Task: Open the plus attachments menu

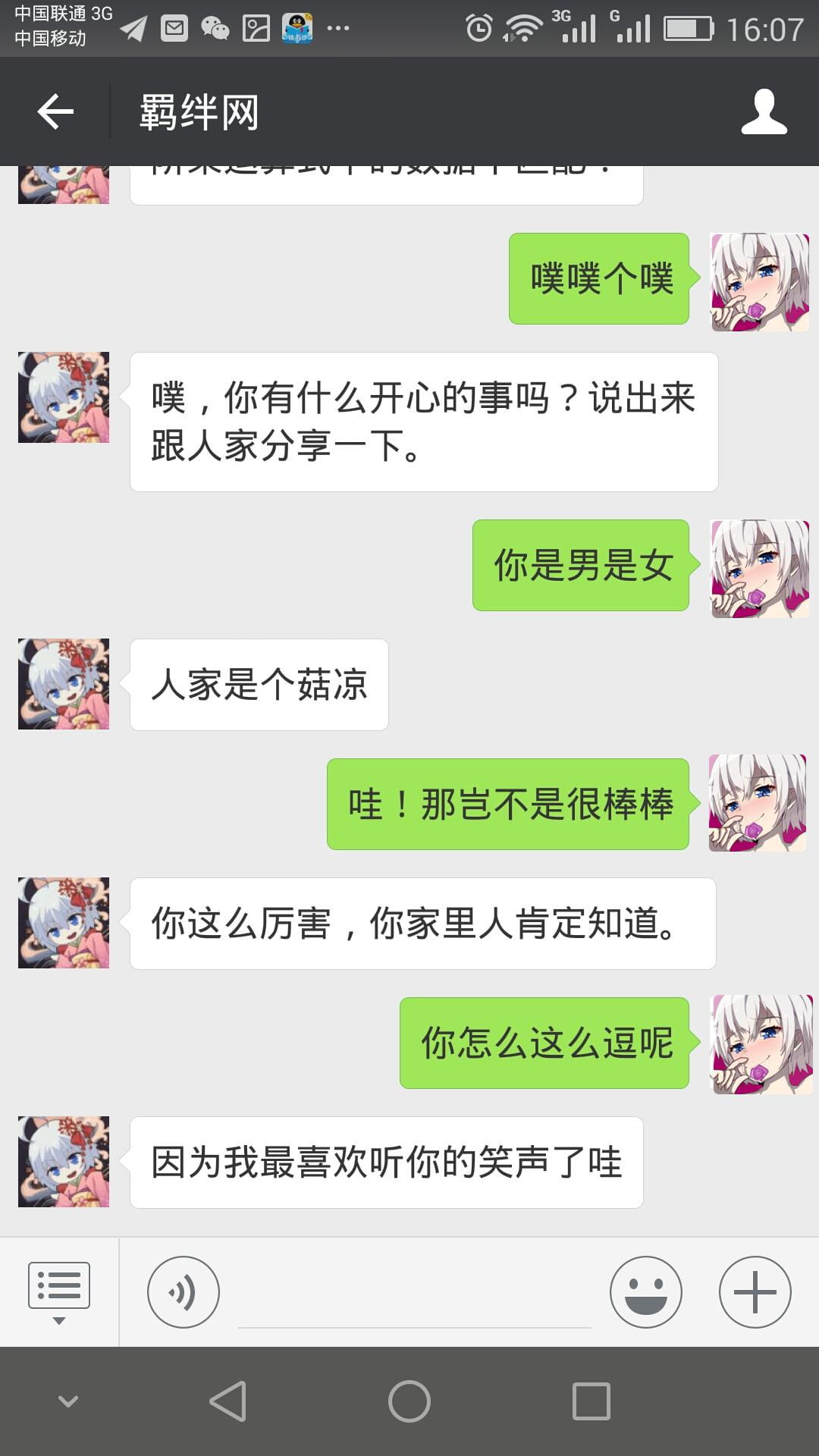Action: pos(755,1292)
